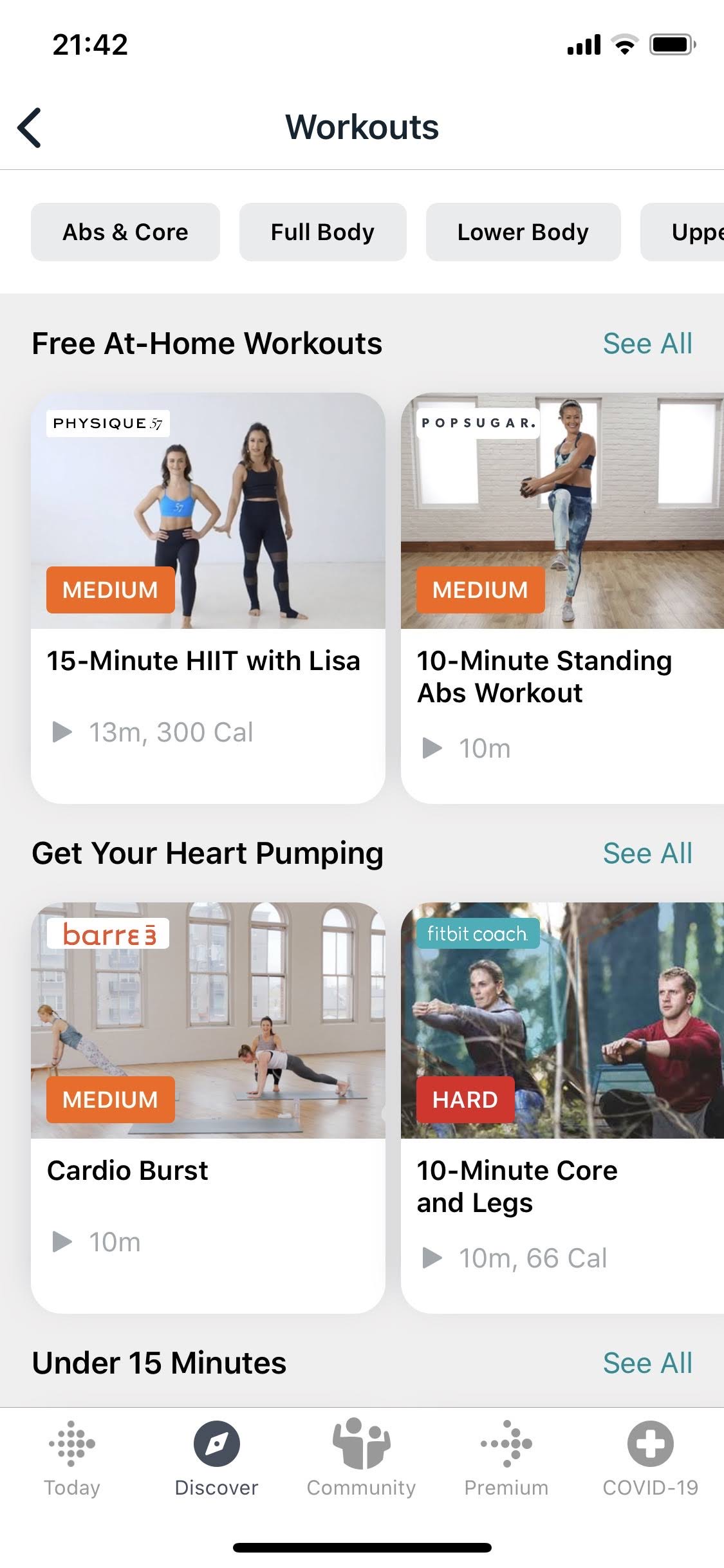See all Free At-Home Workouts

coord(647,344)
